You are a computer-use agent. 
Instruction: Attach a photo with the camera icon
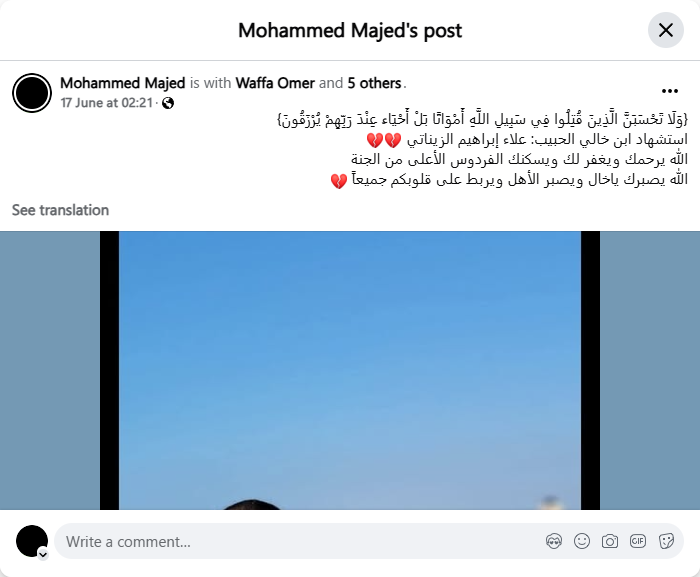(x=610, y=542)
